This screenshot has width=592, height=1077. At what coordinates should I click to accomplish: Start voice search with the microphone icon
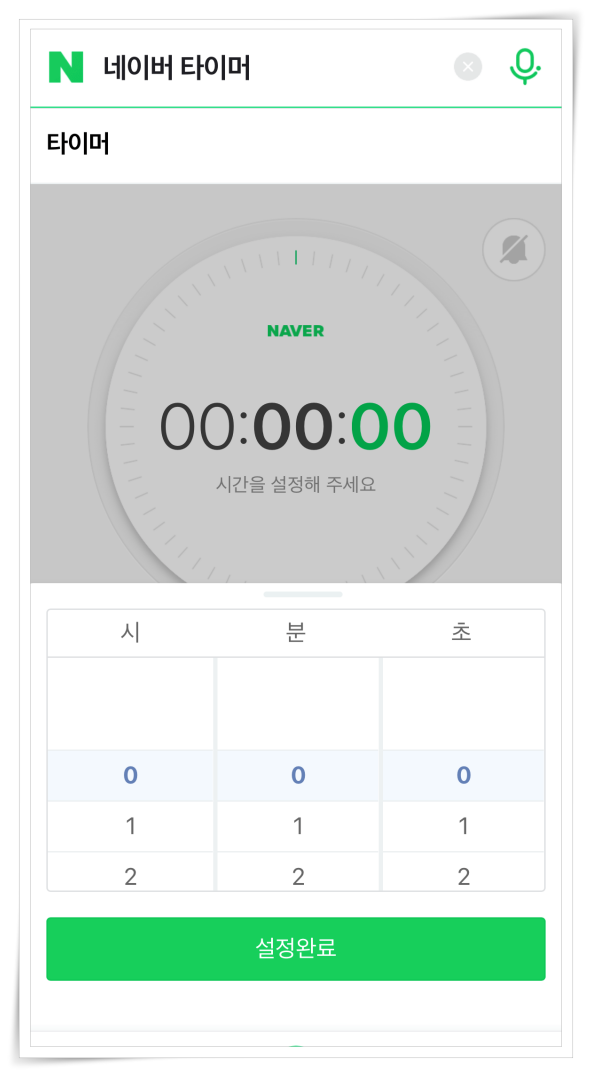pos(525,67)
